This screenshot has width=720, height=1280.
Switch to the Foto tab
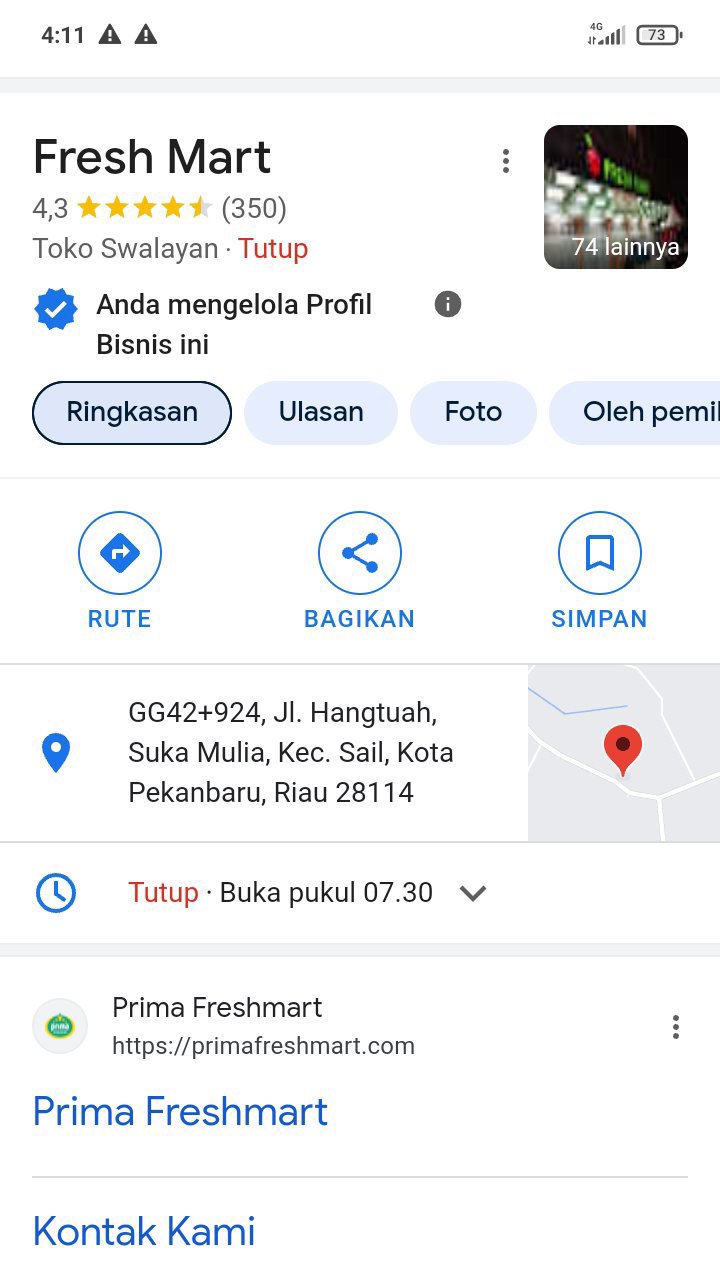click(473, 412)
